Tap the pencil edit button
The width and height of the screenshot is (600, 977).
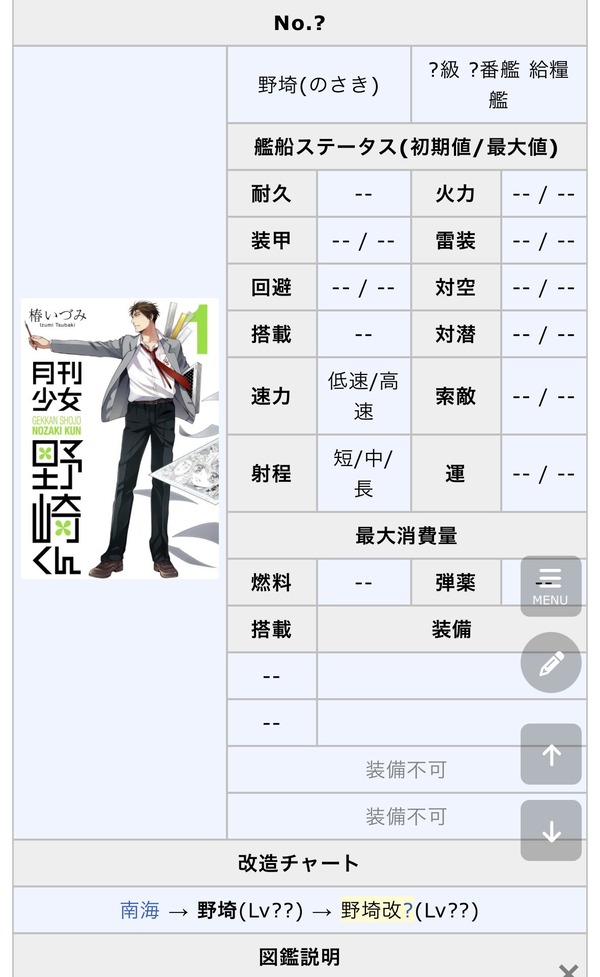[x=550, y=662]
